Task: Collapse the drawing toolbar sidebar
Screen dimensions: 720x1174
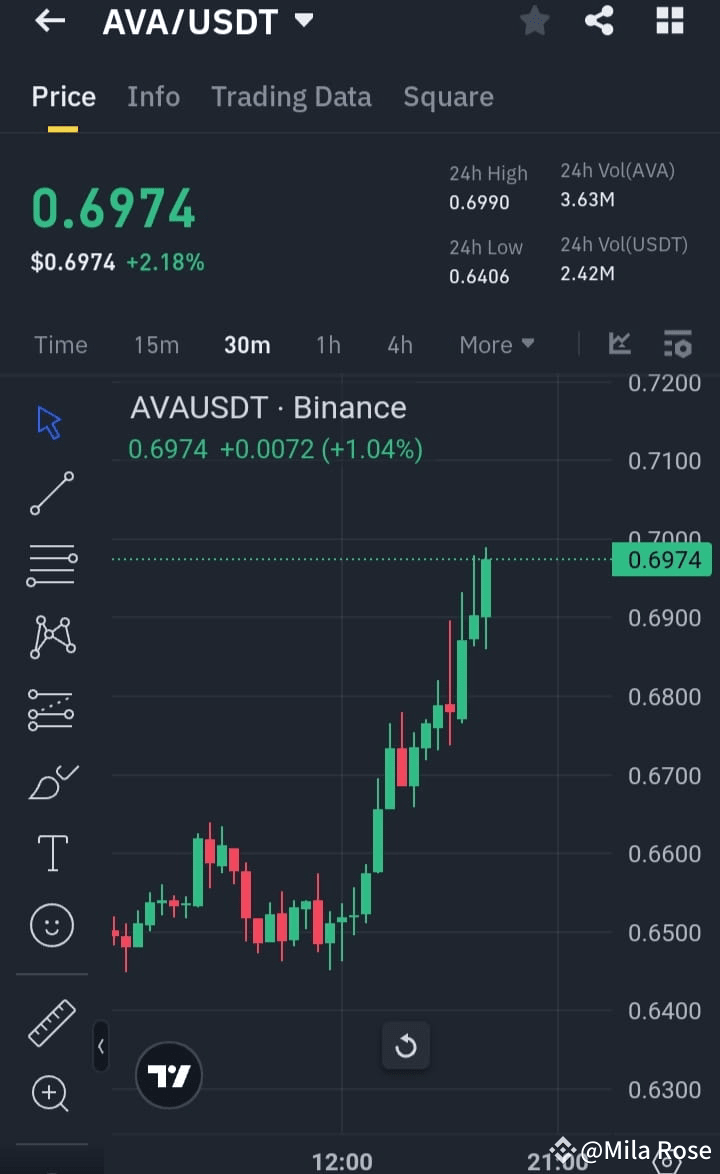Action: coord(101,1047)
